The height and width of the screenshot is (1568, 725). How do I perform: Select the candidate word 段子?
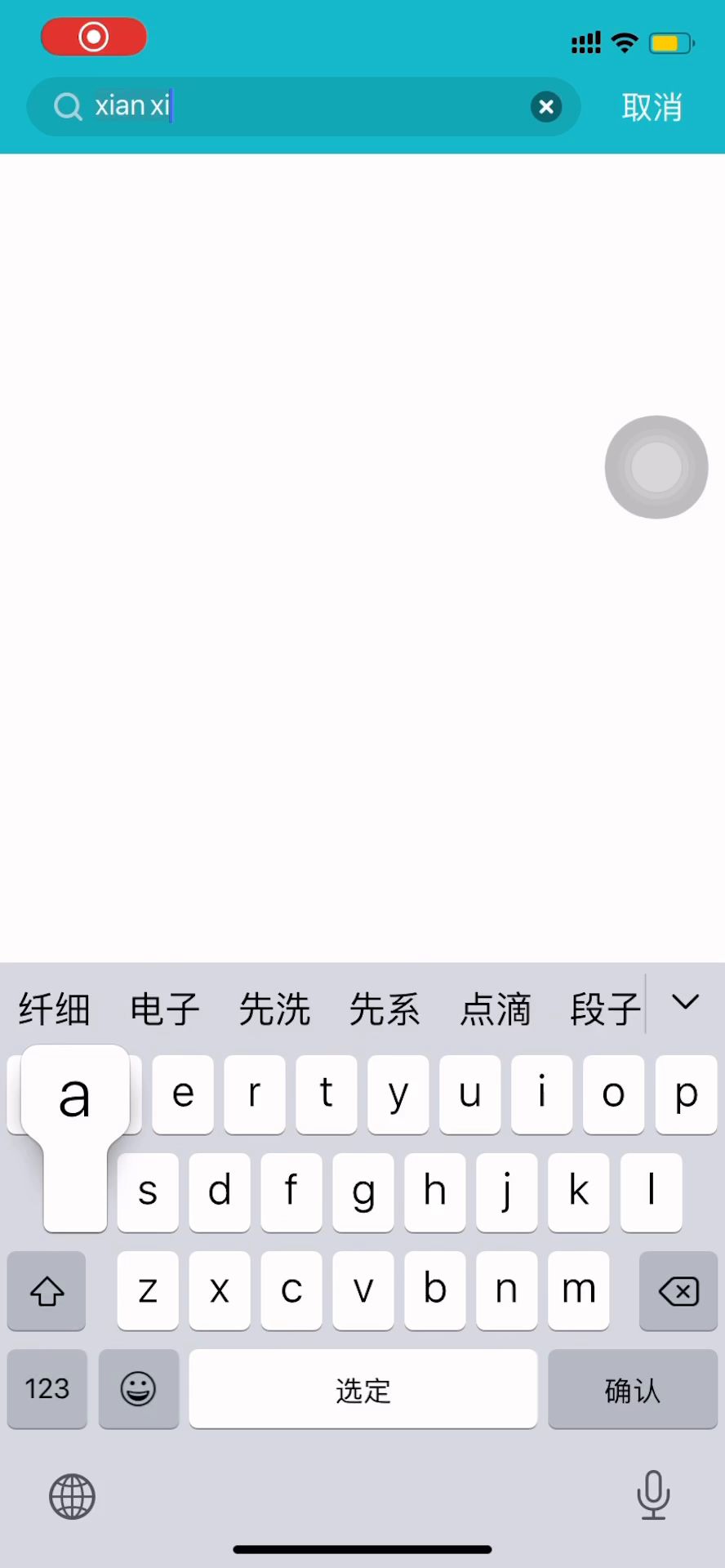click(605, 1009)
